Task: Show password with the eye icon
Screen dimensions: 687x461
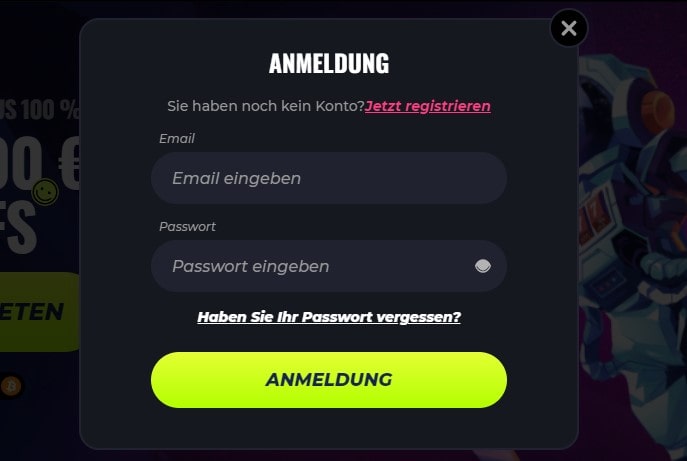Action: click(x=483, y=266)
